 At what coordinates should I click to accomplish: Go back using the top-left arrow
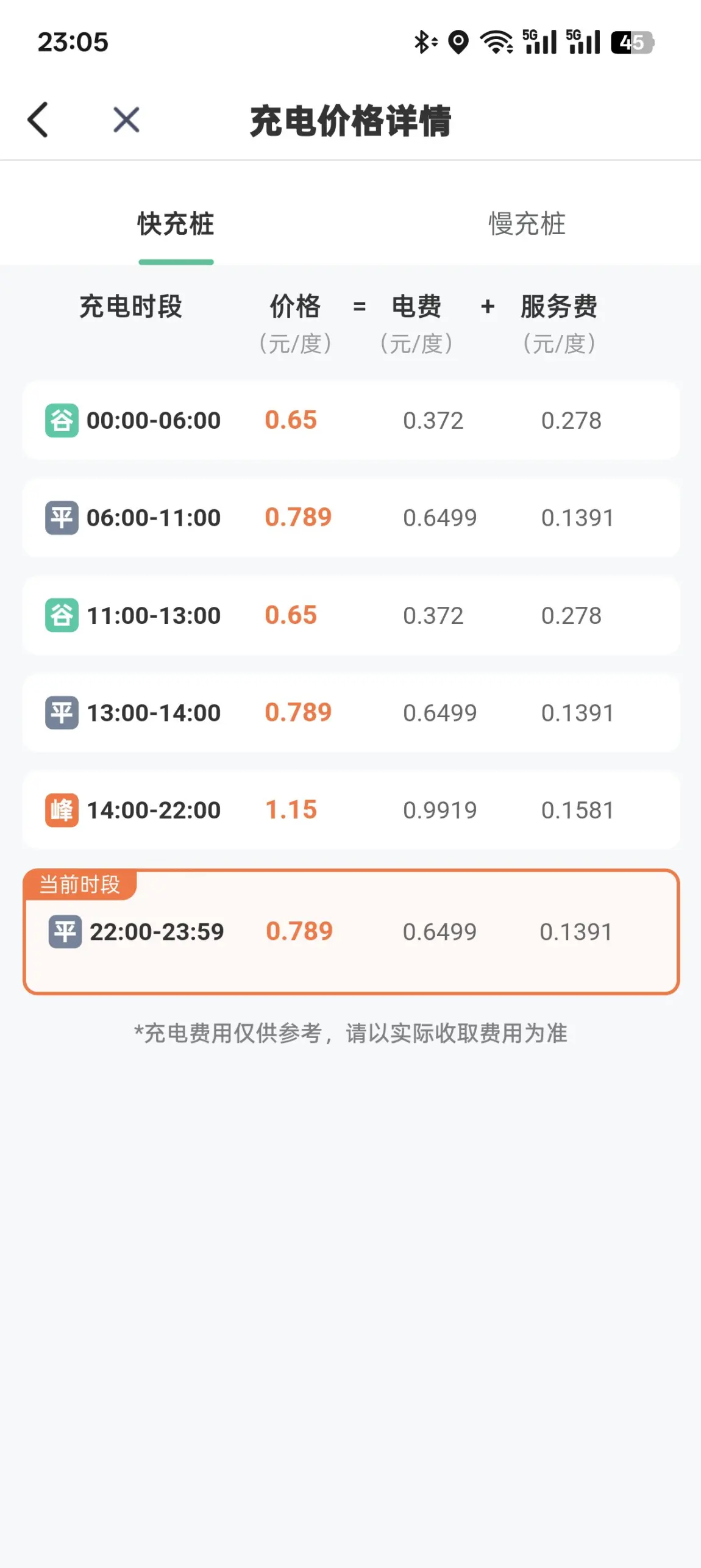pyautogui.click(x=38, y=120)
